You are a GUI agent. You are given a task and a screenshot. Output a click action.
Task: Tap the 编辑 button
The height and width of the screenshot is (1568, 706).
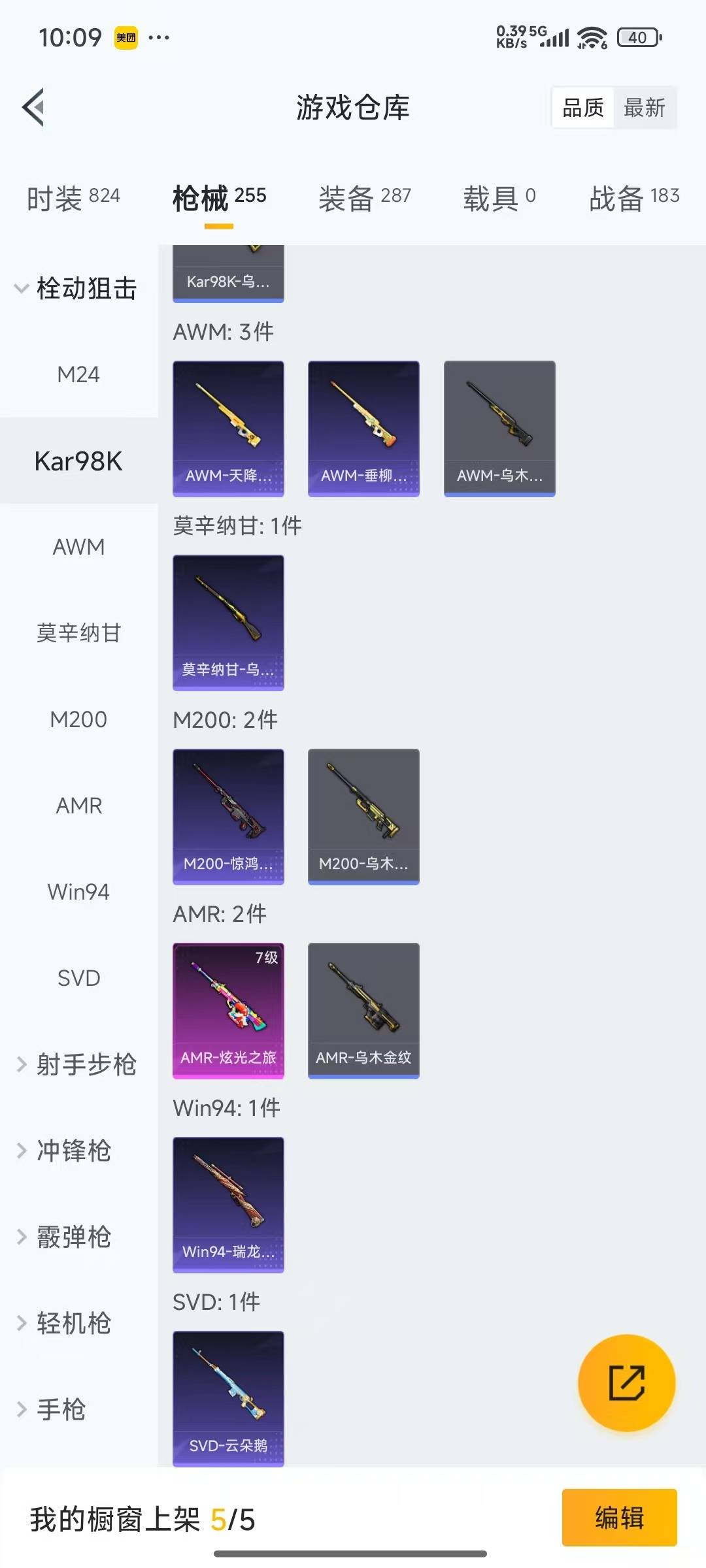(619, 1517)
